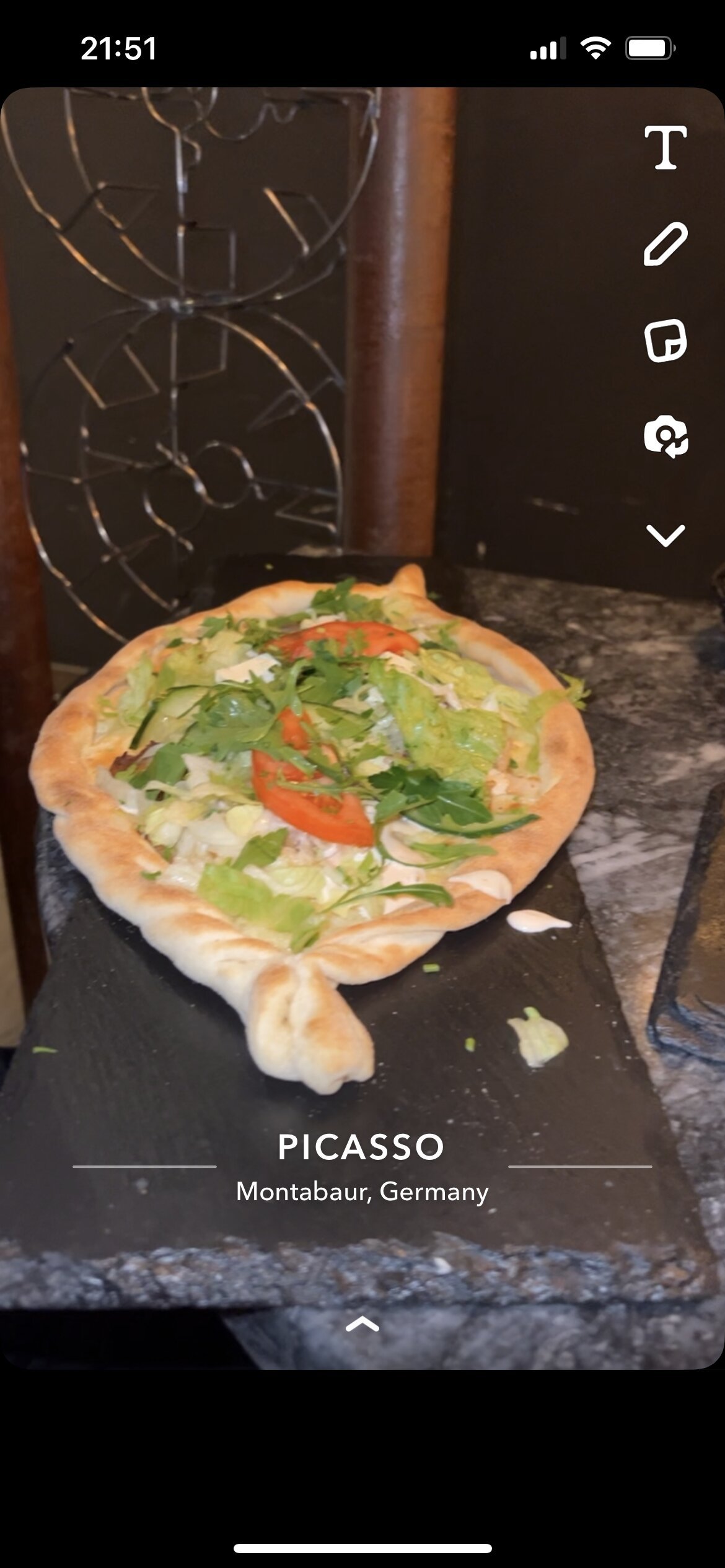Tap the camera swap icon
Image resolution: width=725 pixels, height=1568 pixels.
pyautogui.click(x=666, y=437)
